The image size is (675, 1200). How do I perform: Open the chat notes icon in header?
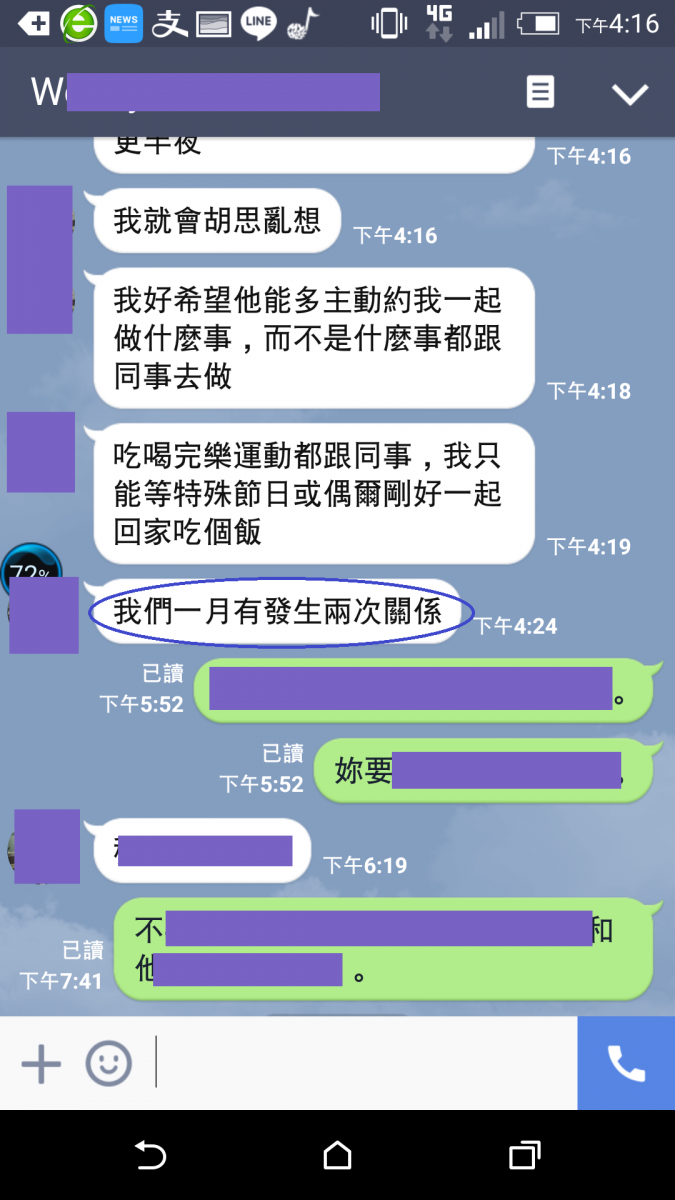tap(540, 93)
